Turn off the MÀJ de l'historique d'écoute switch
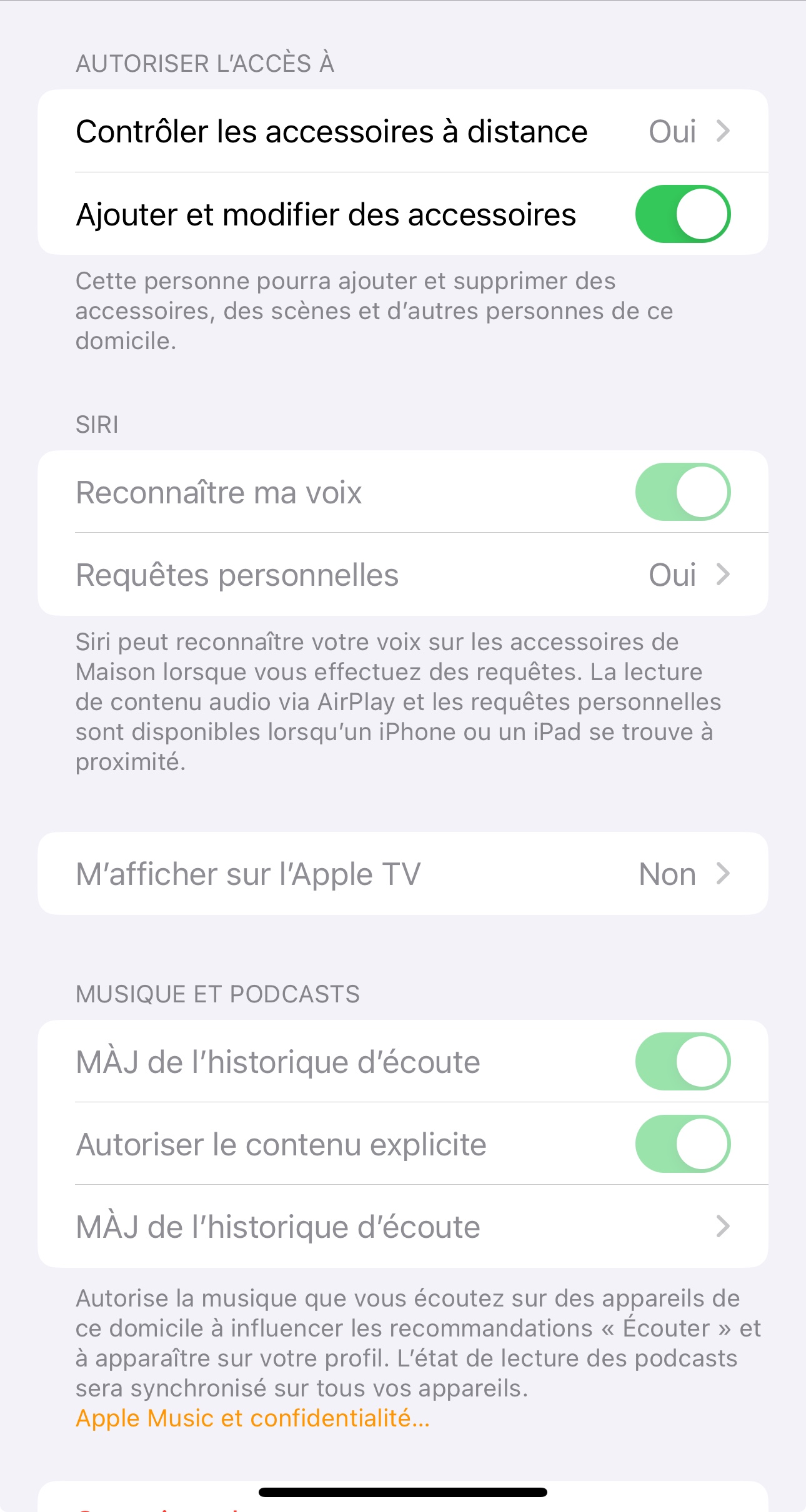This screenshot has height=1512, width=806. click(682, 1062)
